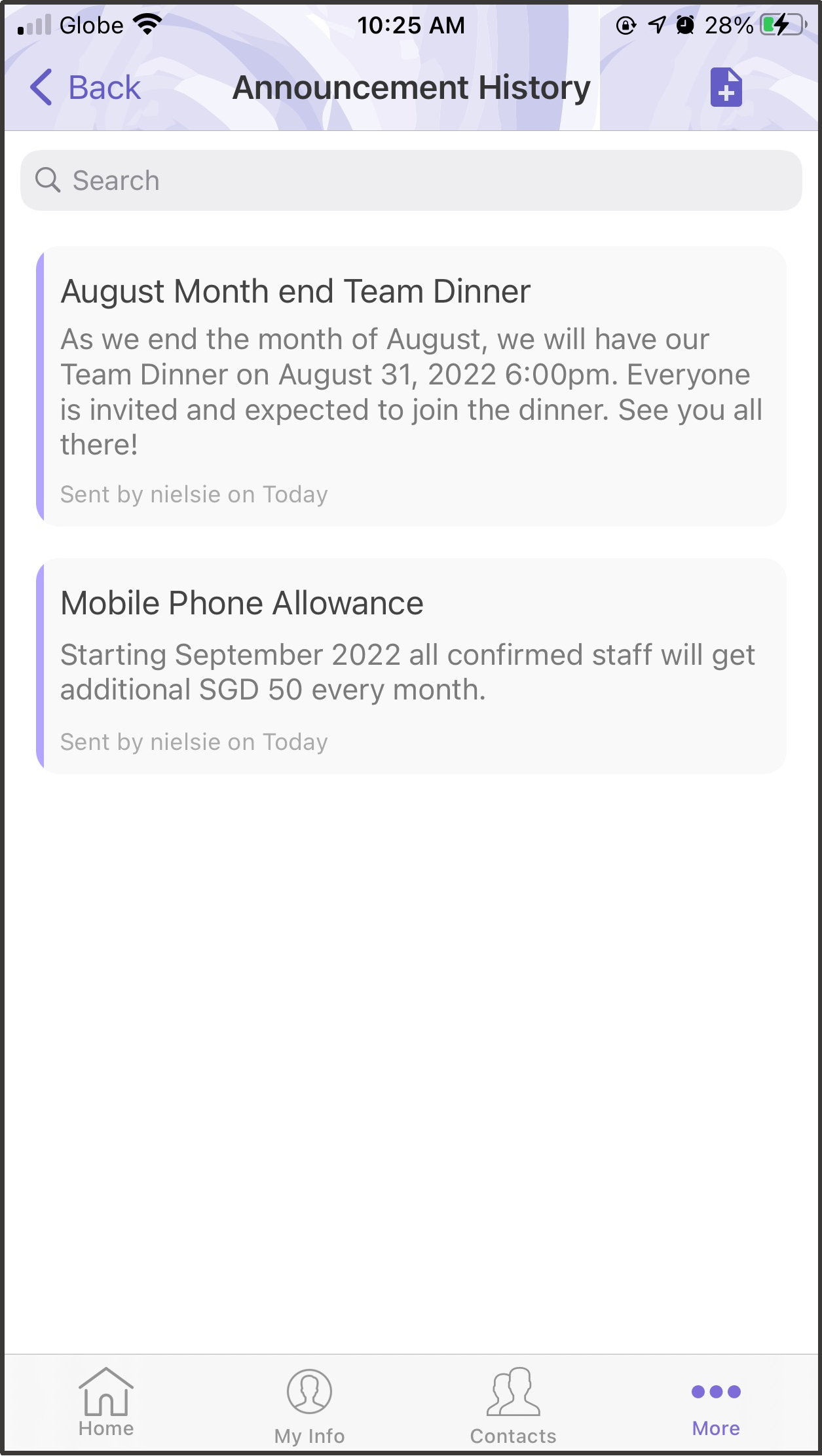
Task: Open the August Month end Team Dinner announcement
Action: pos(411,386)
